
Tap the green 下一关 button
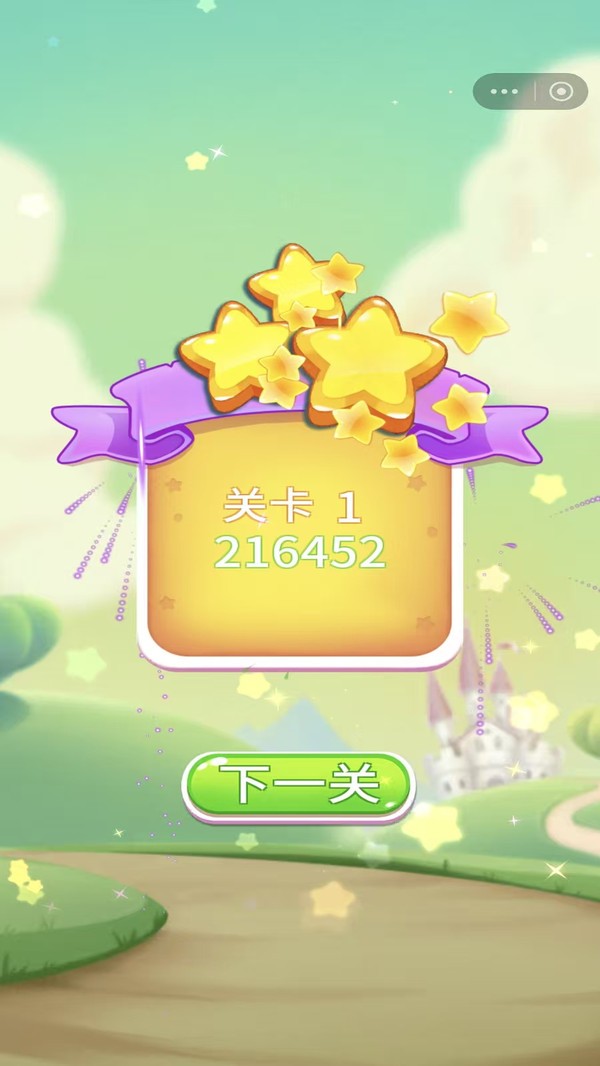click(298, 787)
